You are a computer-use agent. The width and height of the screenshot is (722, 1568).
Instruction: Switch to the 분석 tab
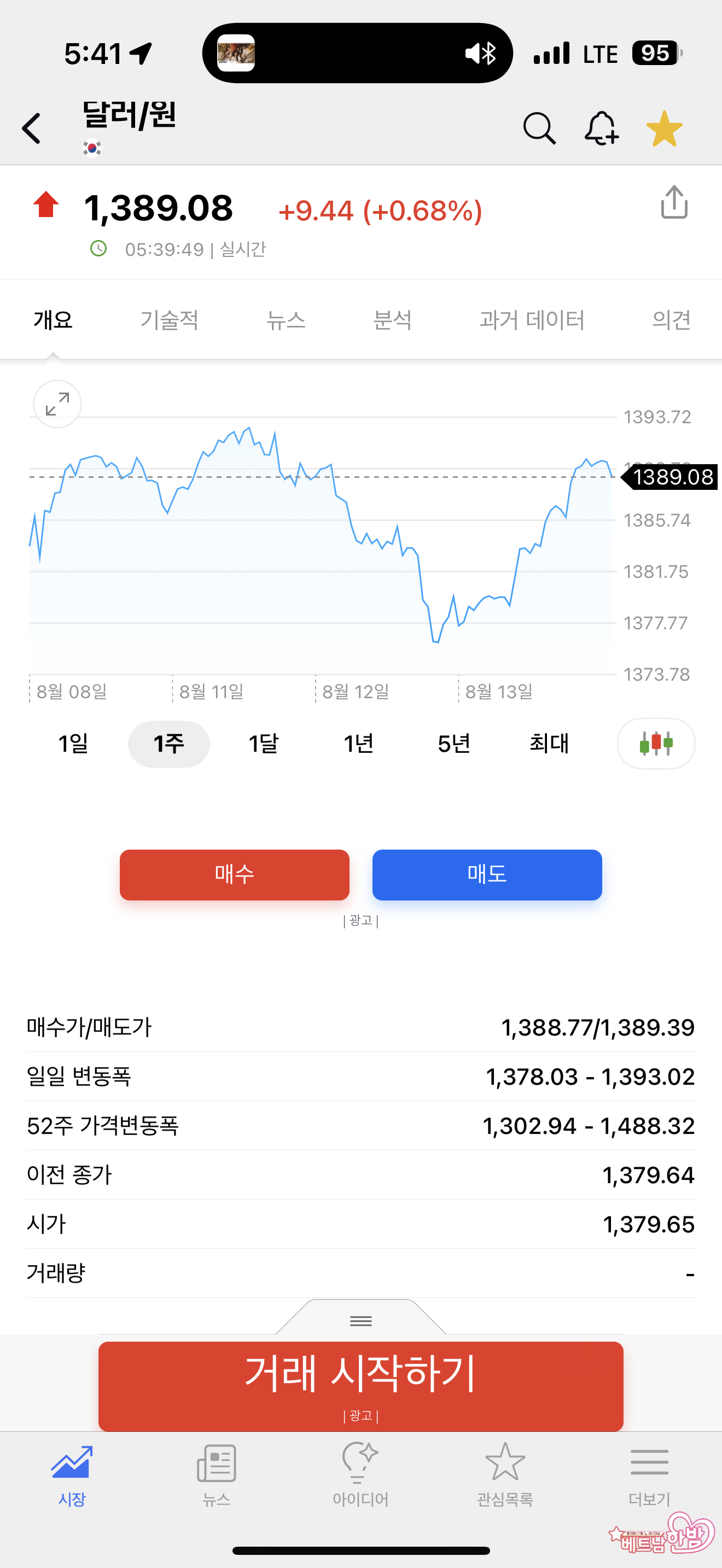392,320
